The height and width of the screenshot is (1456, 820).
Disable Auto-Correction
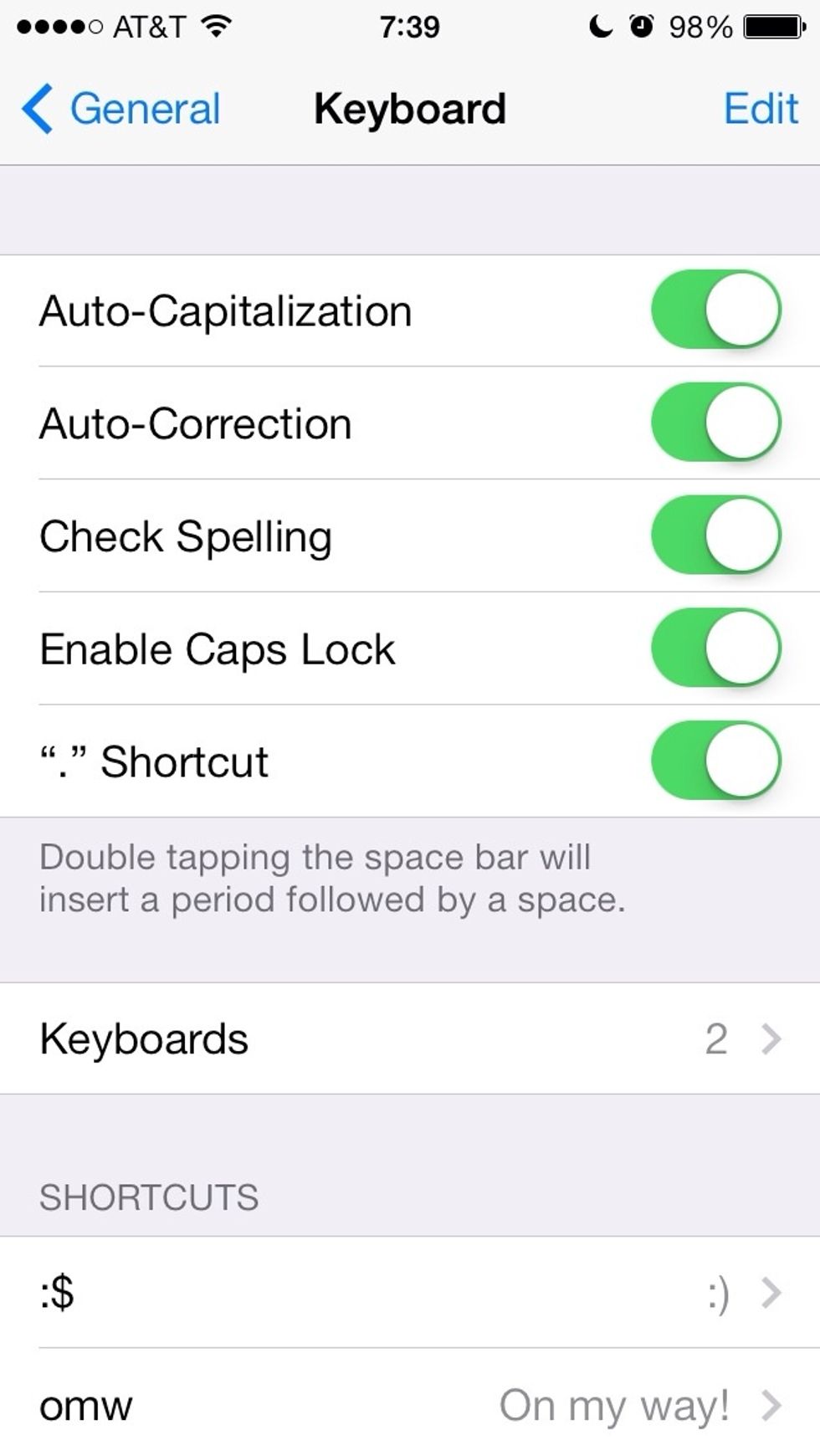point(718,423)
